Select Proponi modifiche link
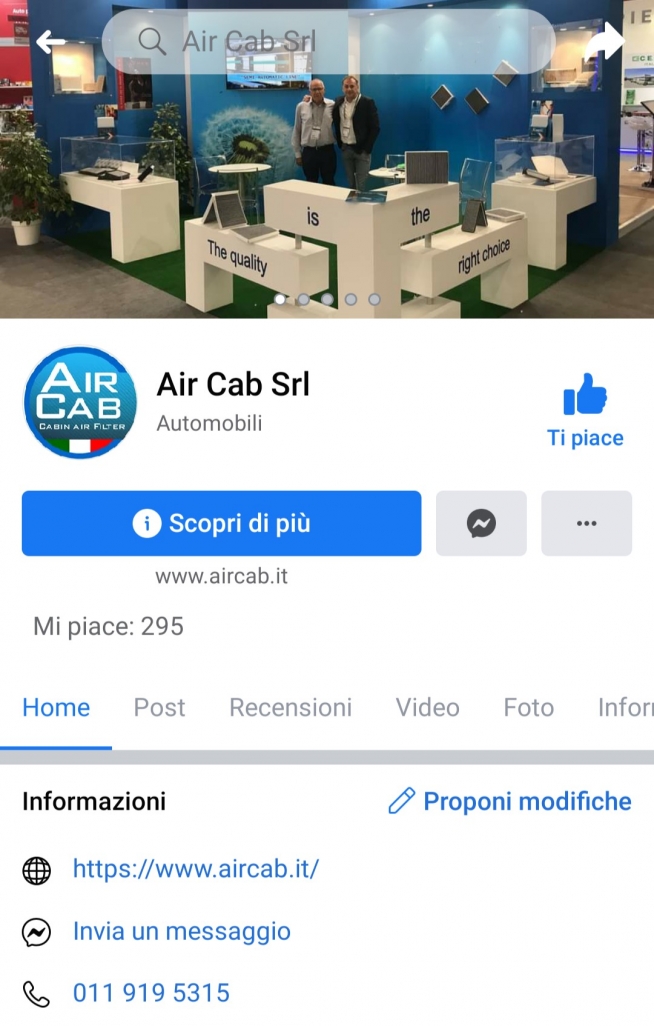Image resolution: width=654 pixels, height=1026 pixels. pos(510,801)
